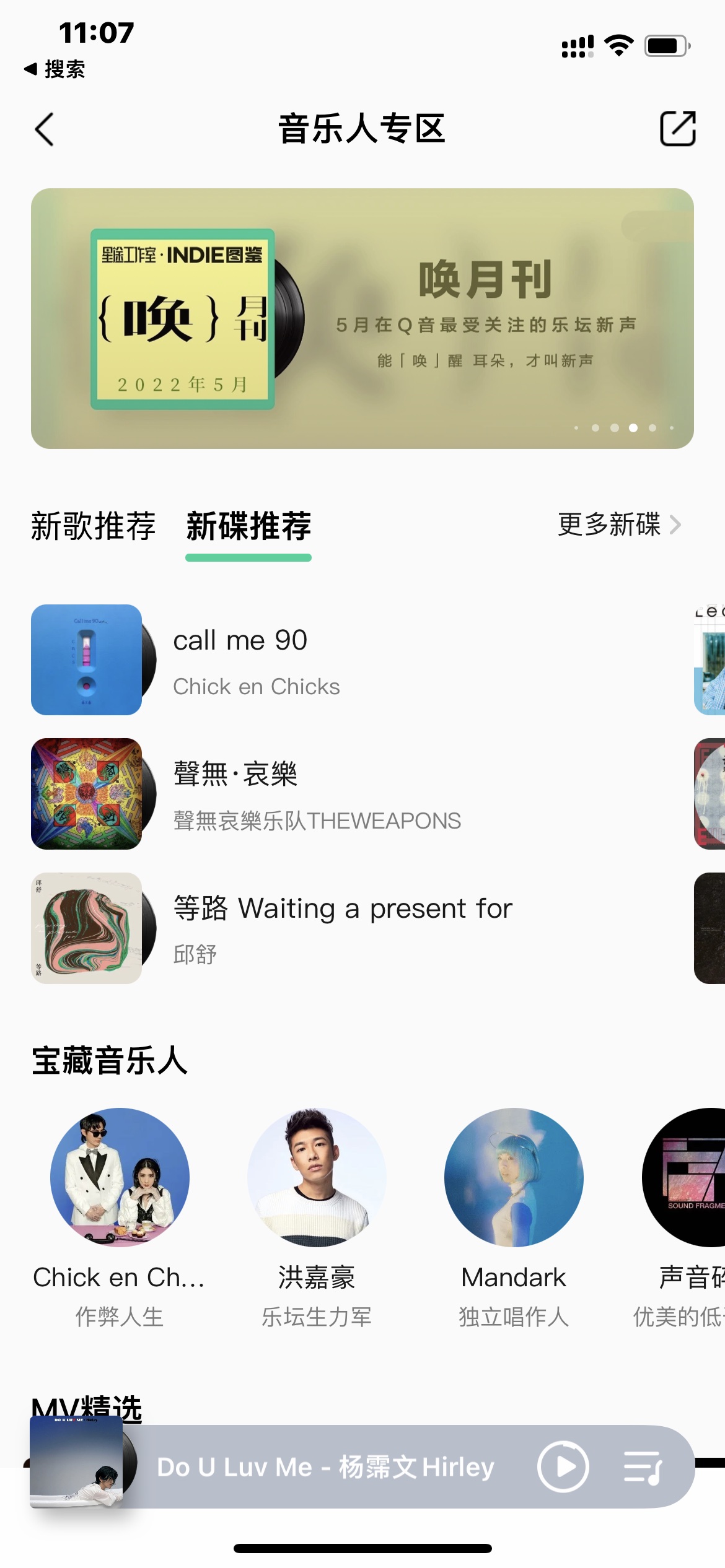Go back from 音乐人专区 page
Image resolution: width=725 pixels, height=1568 pixels.
[x=45, y=129]
